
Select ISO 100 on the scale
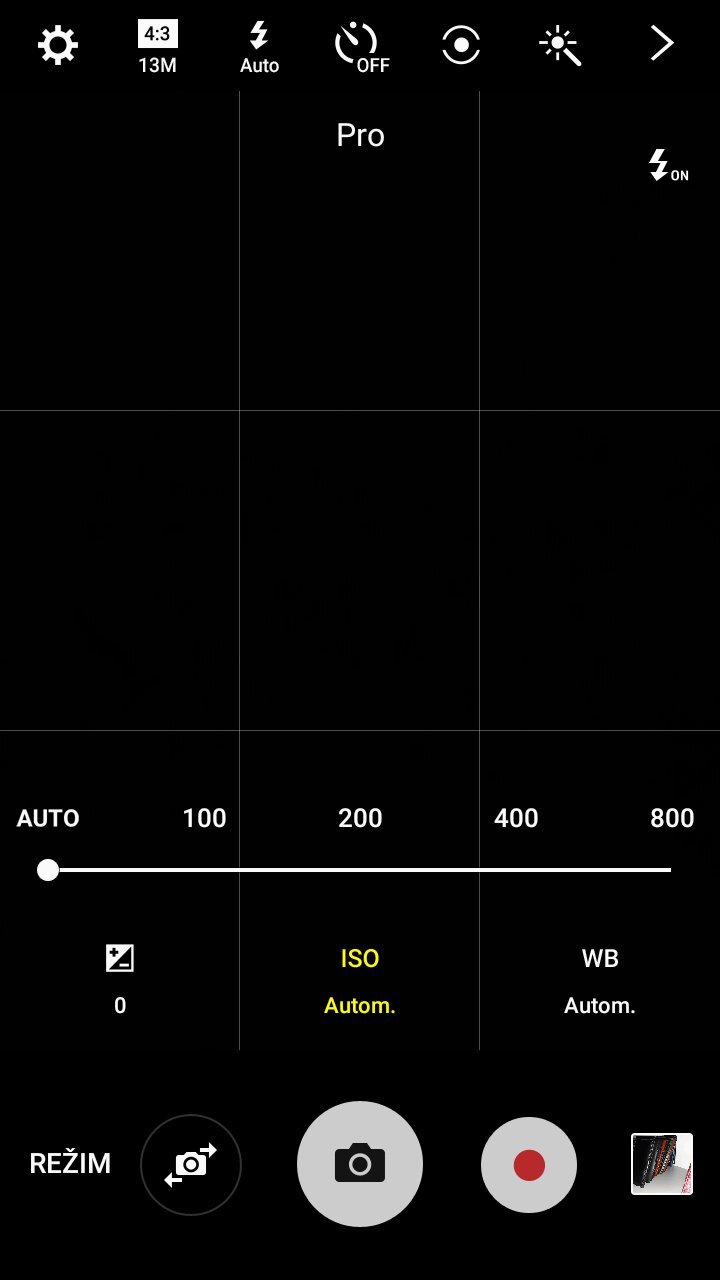pos(204,818)
